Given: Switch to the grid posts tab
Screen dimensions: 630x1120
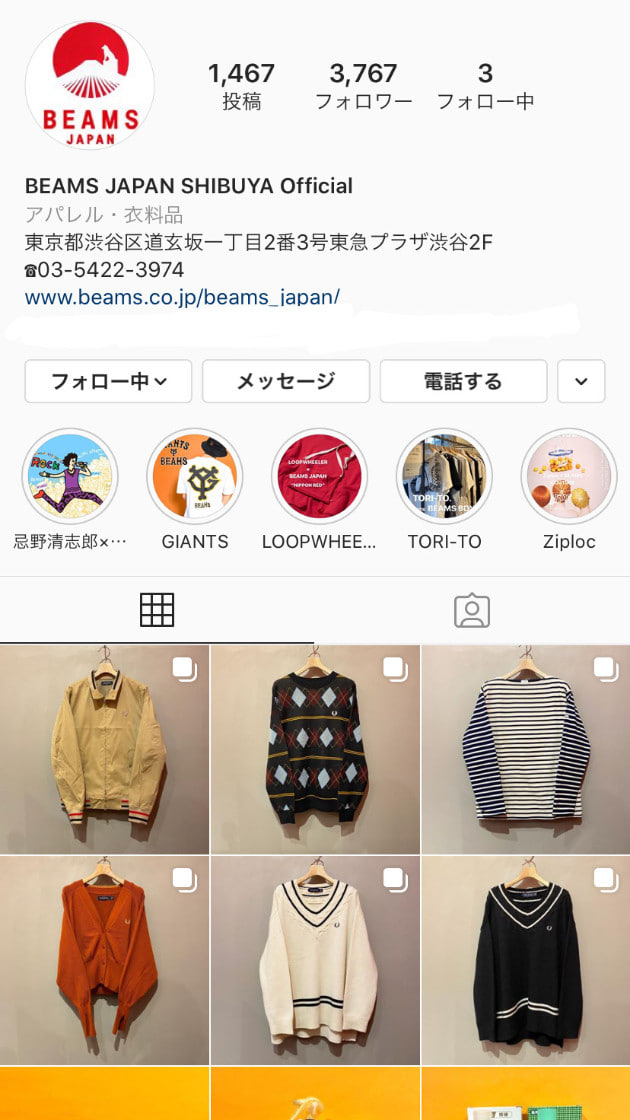Looking at the screenshot, I should coord(157,609).
